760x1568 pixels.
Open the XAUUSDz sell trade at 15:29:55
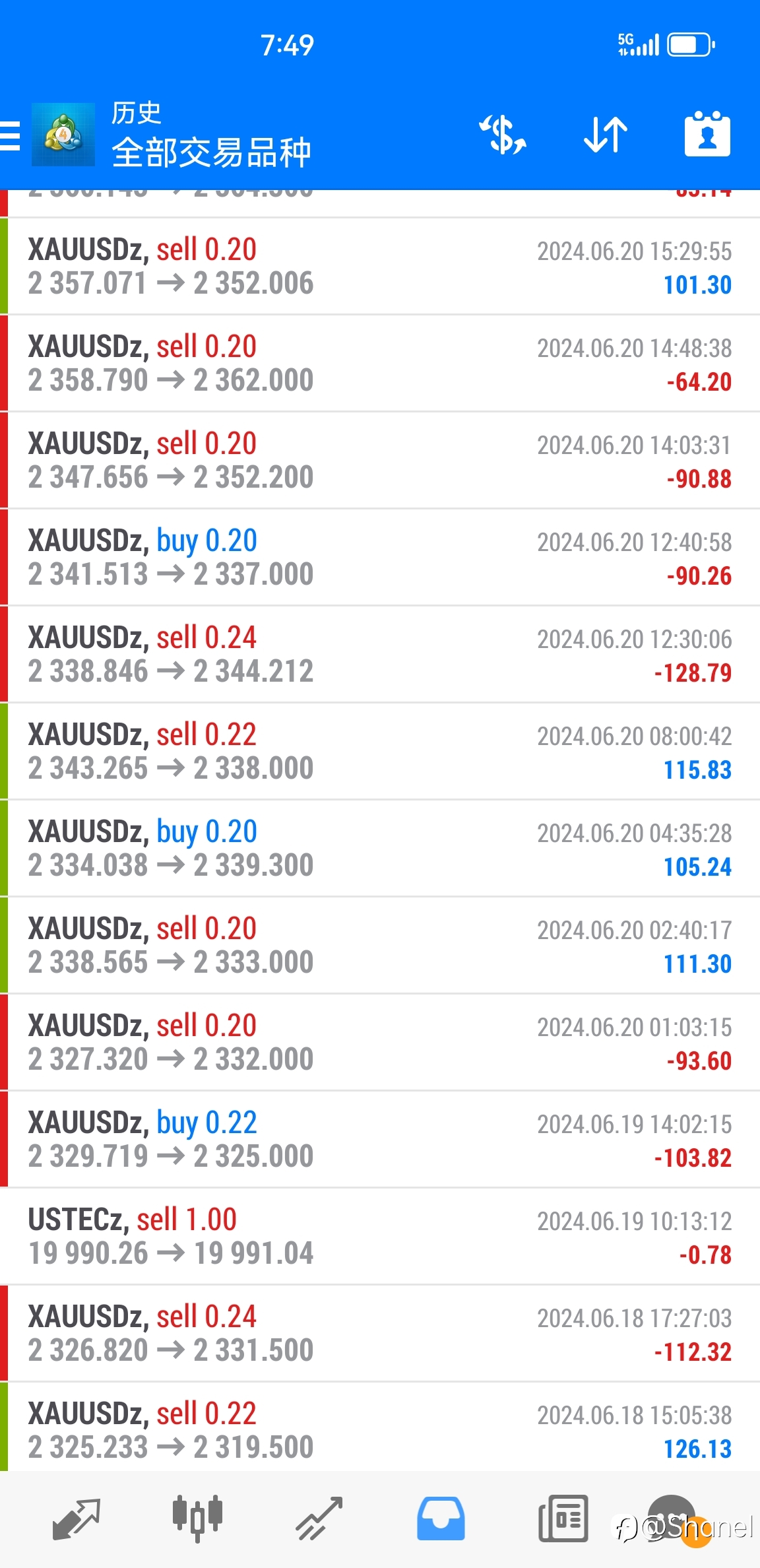(x=380, y=267)
